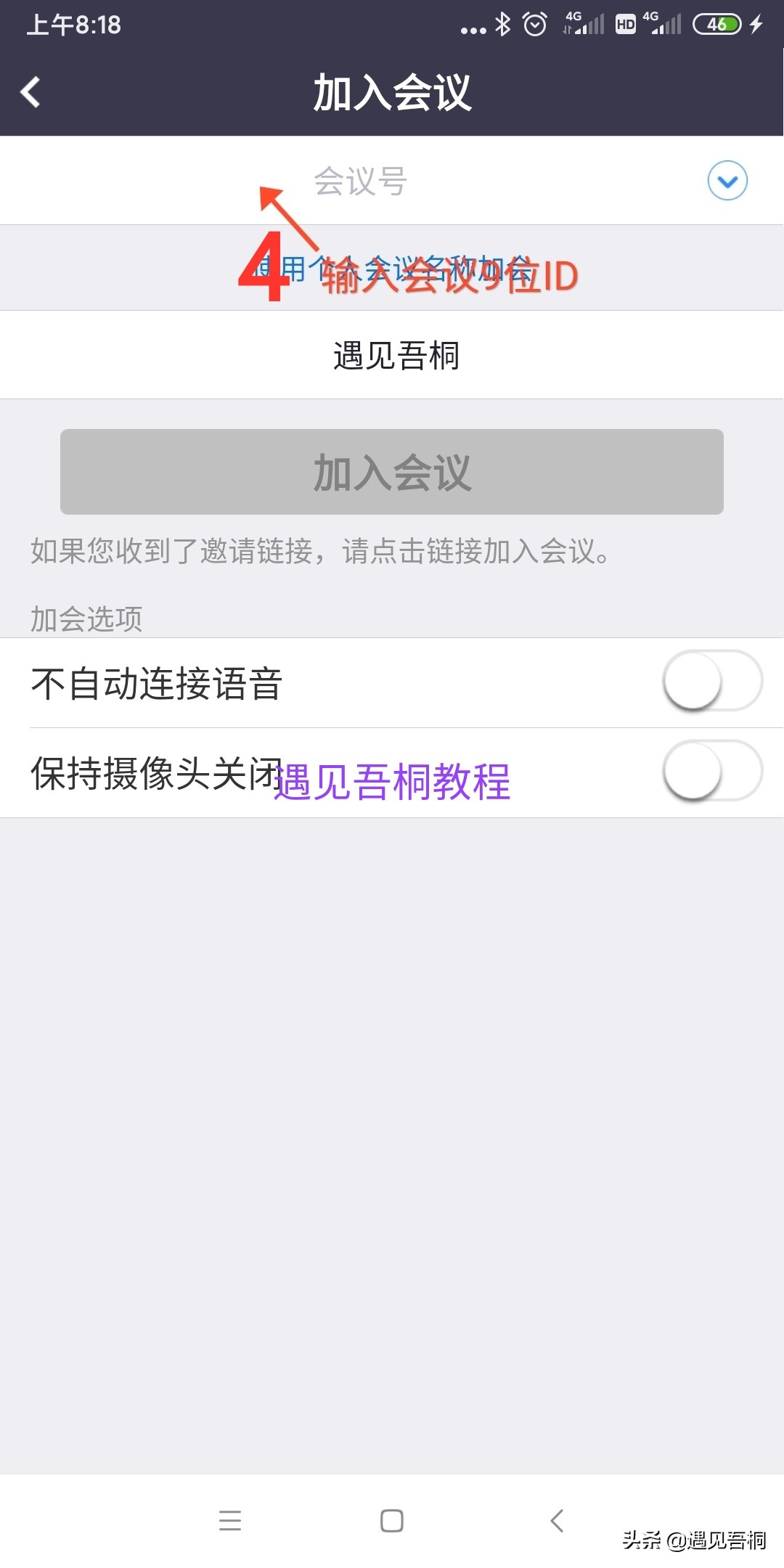
Task: Tap the alarm clock status icon
Action: click(534, 23)
